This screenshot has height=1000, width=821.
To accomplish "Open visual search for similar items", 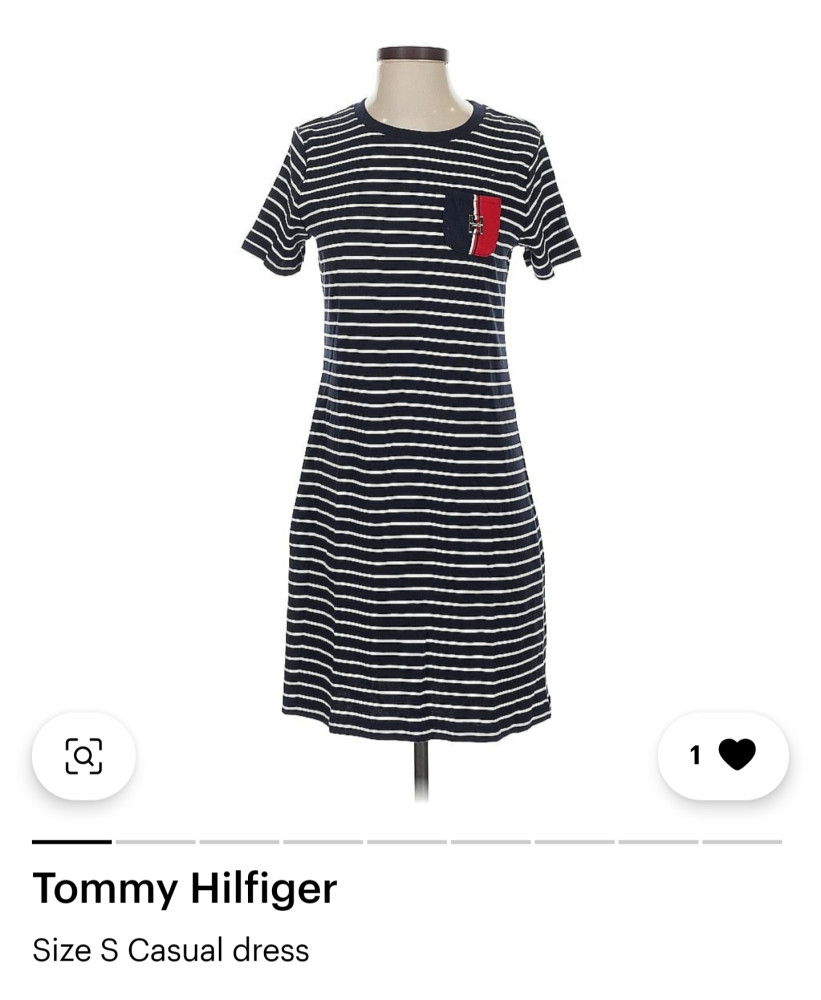I will coord(84,756).
